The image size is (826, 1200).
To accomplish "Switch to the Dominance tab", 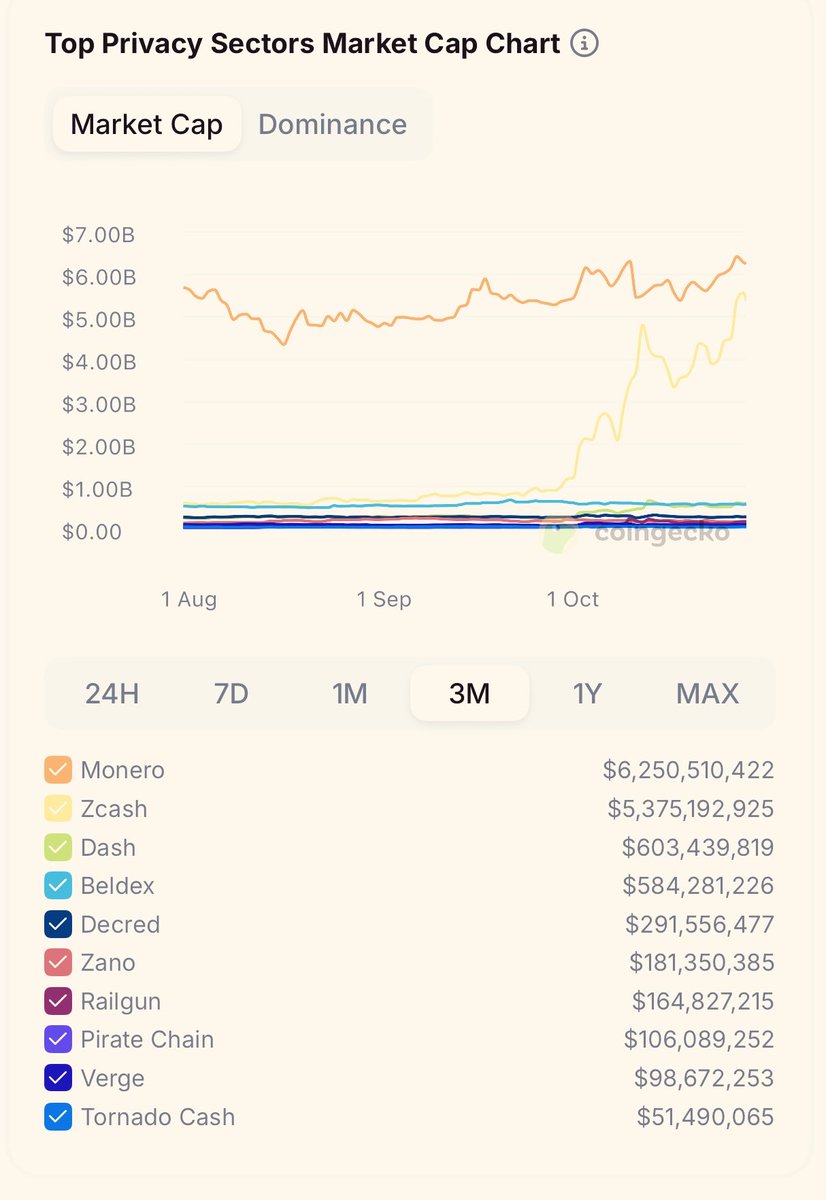I will click(x=332, y=125).
